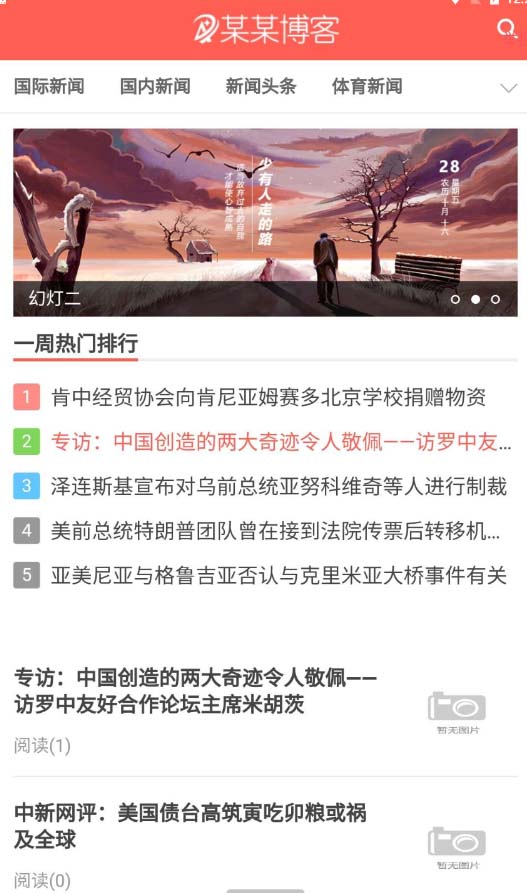The width and height of the screenshot is (527, 893).
Task: Jump to the third slide indicator dot
Action: click(x=495, y=299)
